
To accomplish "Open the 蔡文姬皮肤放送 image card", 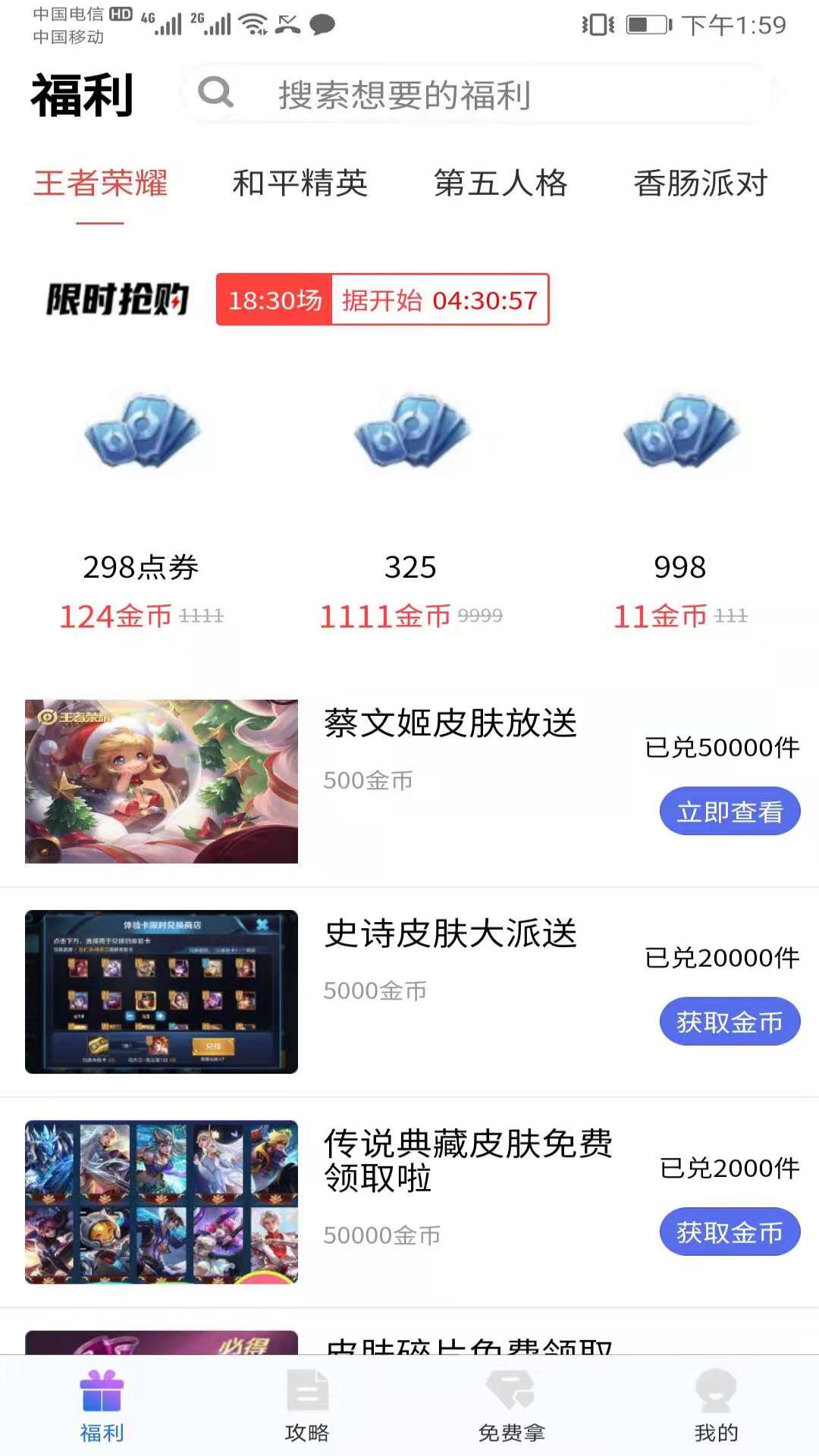I will [x=162, y=781].
